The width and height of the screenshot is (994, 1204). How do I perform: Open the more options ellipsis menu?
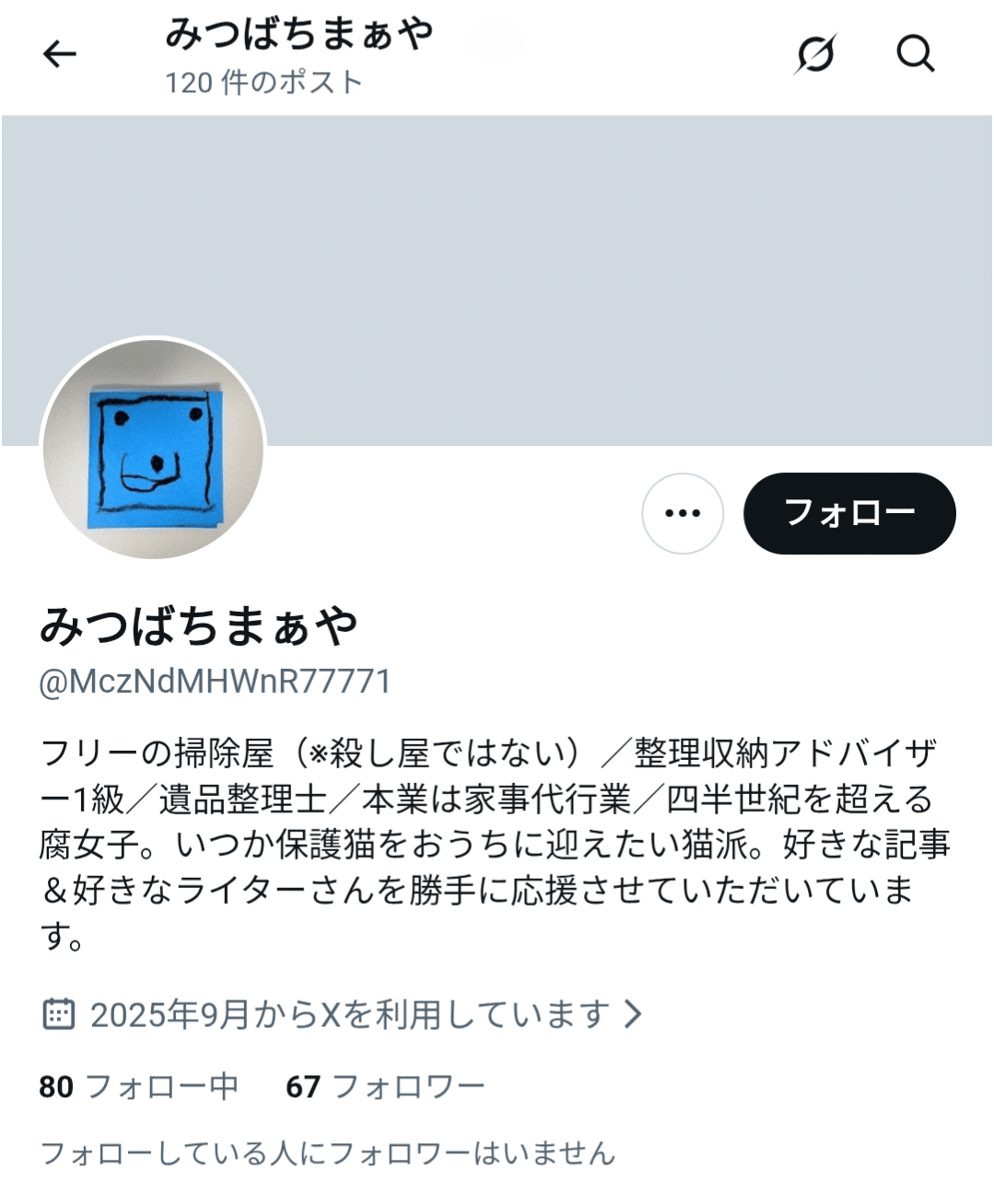(x=682, y=514)
